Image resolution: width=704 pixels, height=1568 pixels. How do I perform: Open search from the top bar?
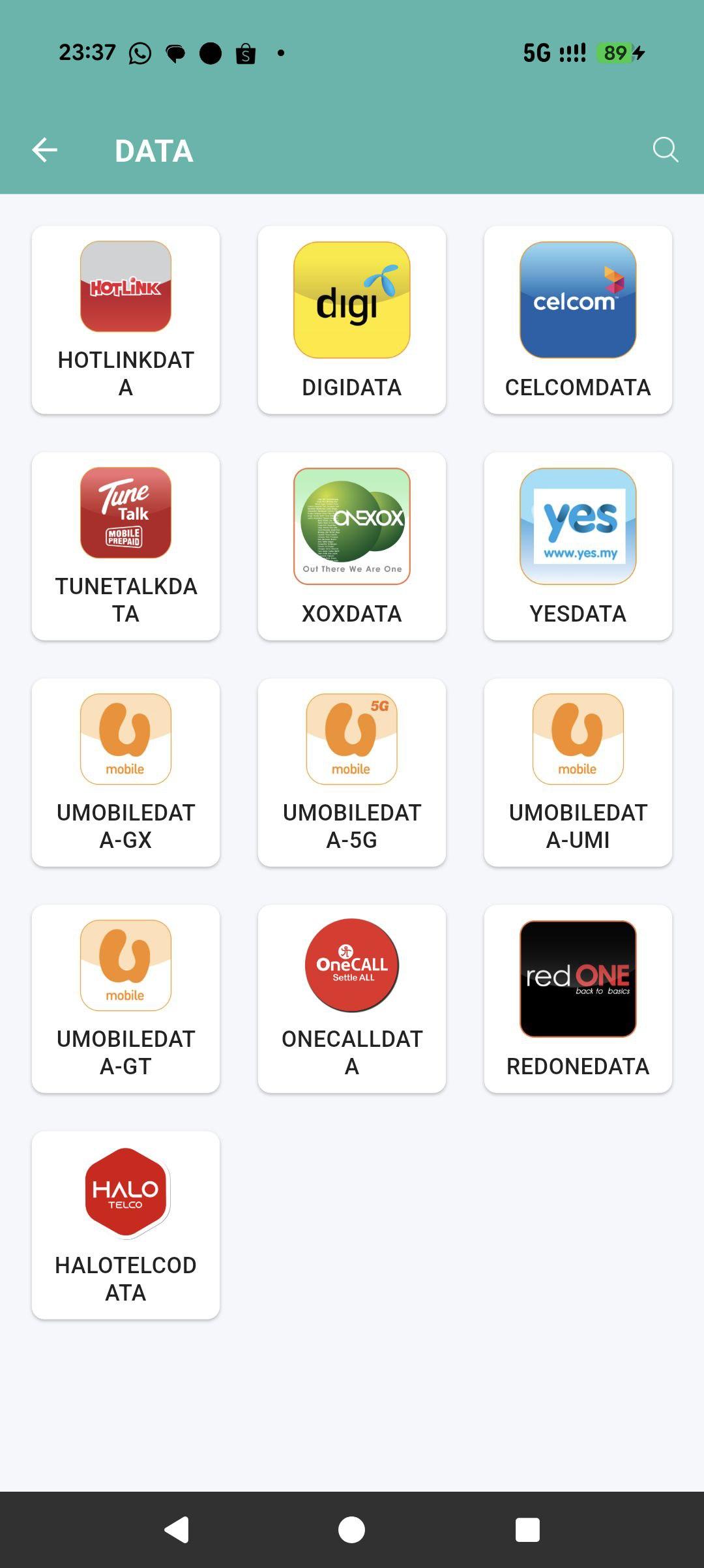click(665, 150)
